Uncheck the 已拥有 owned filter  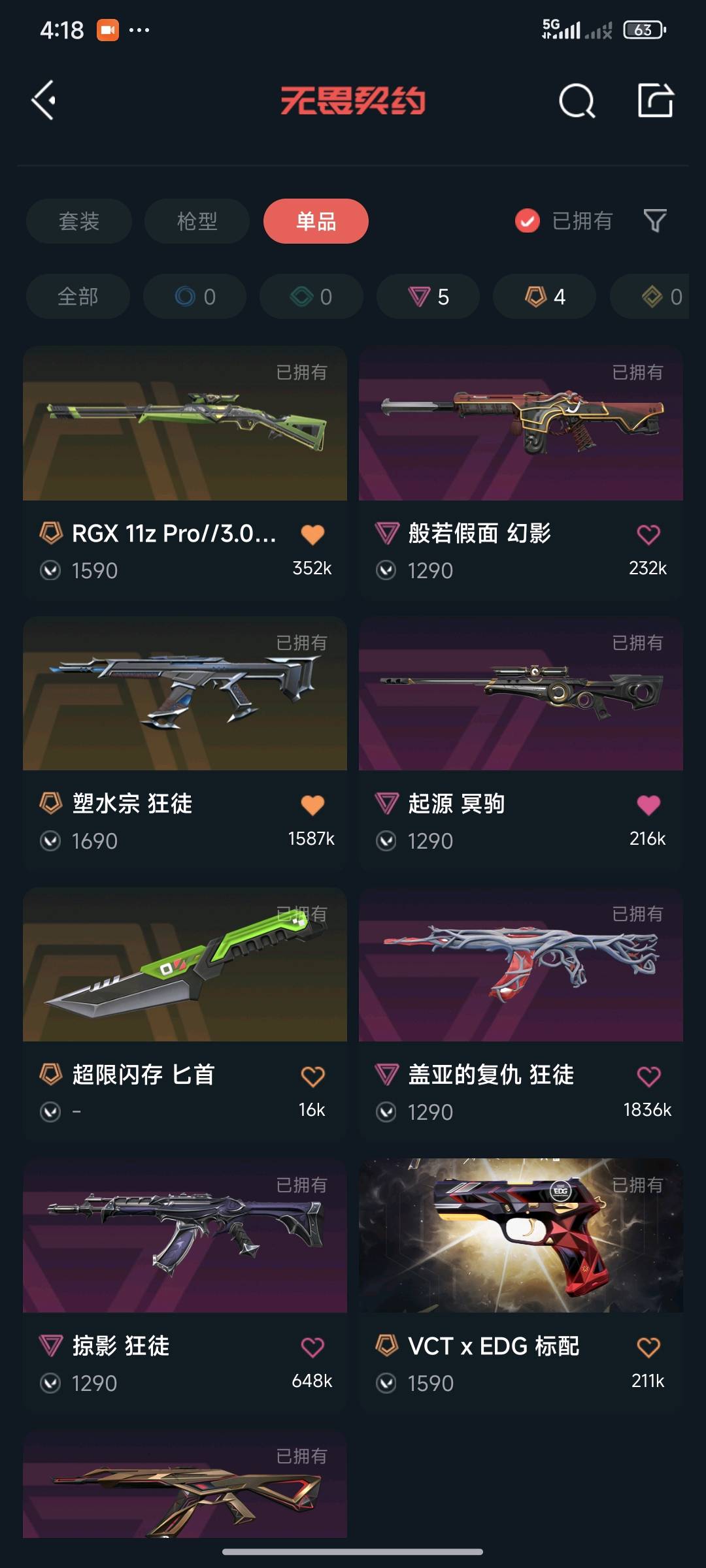527,221
